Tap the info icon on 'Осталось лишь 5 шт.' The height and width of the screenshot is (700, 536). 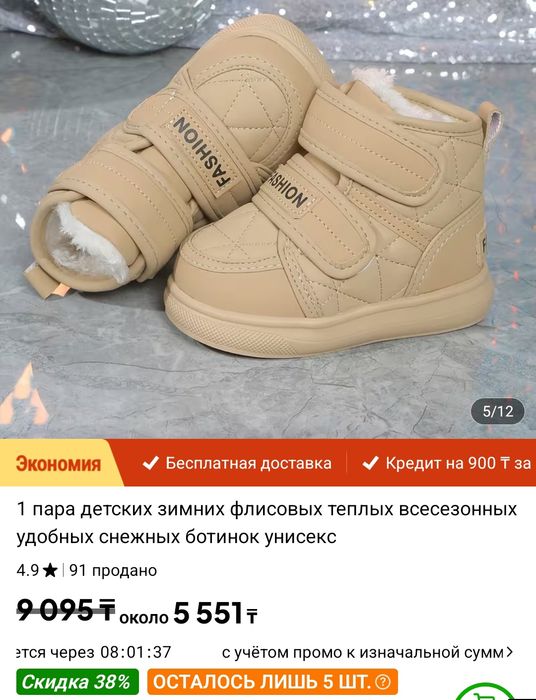pyautogui.click(x=382, y=682)
